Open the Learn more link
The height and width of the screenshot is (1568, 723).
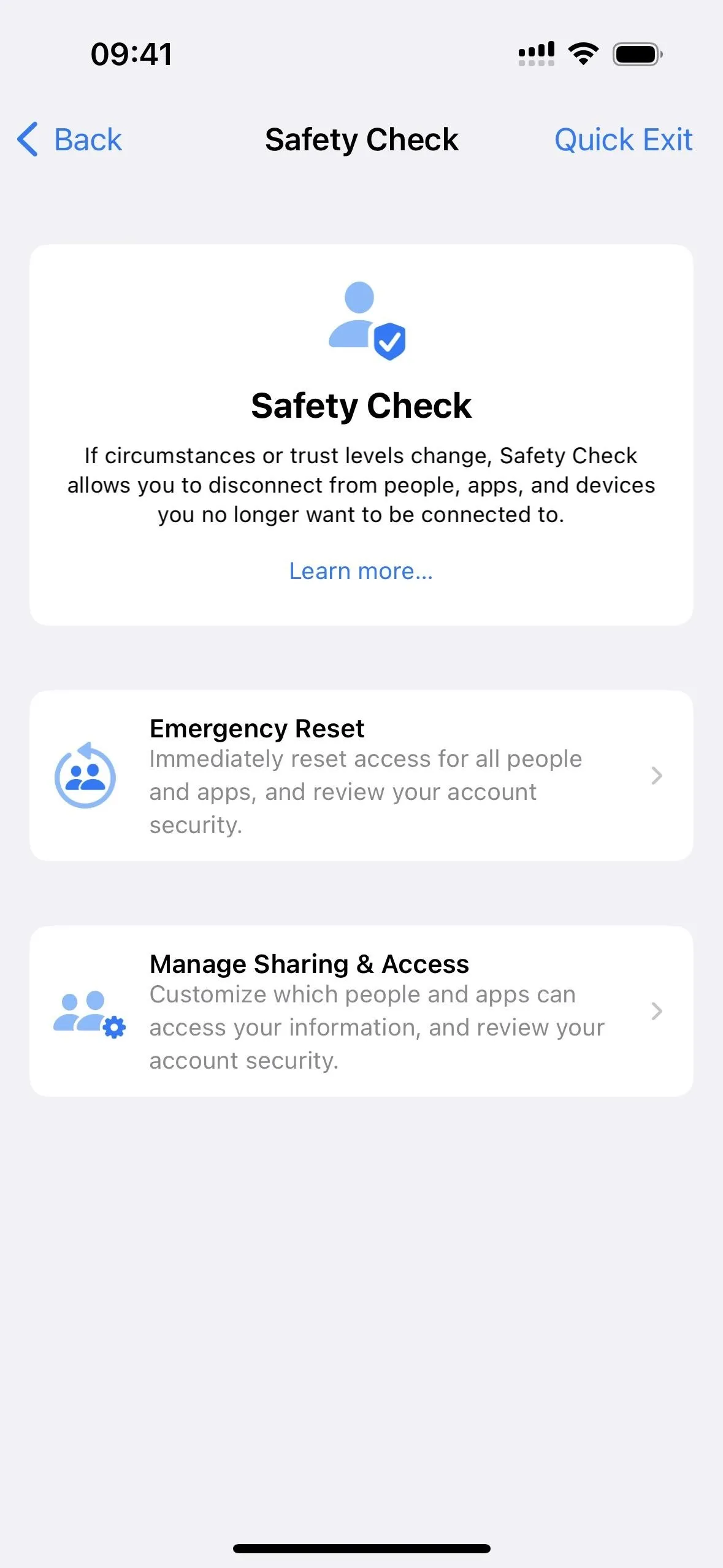(x=361, y=571)
